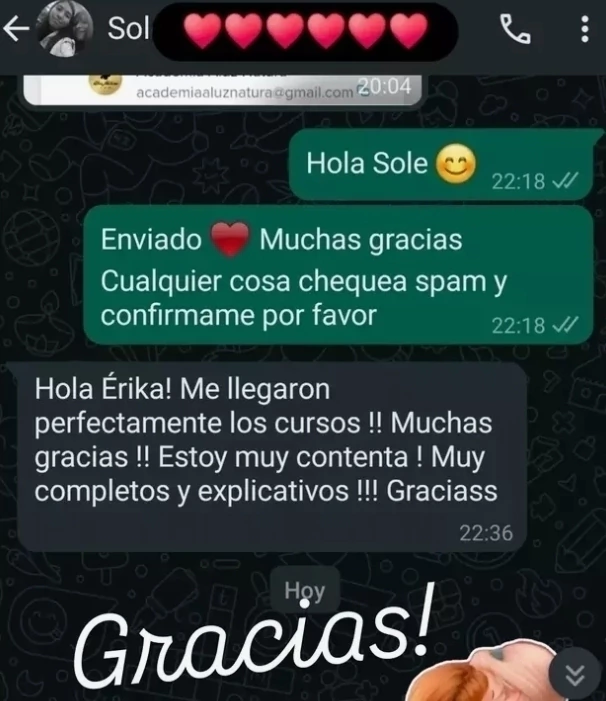Jump to latest messages with the double-chevron button

(575, 674)
